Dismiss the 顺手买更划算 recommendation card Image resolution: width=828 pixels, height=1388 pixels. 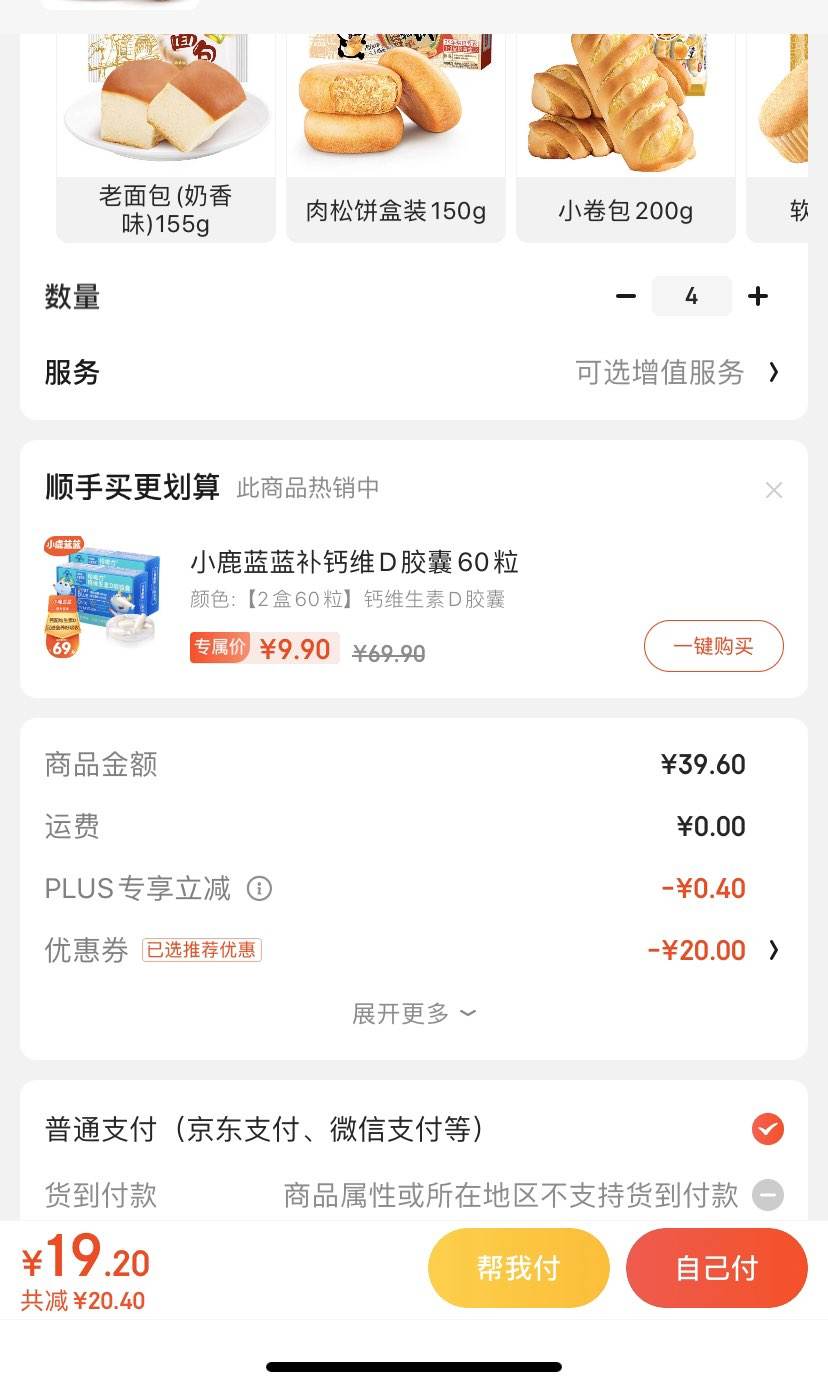[x=773, y=490]
